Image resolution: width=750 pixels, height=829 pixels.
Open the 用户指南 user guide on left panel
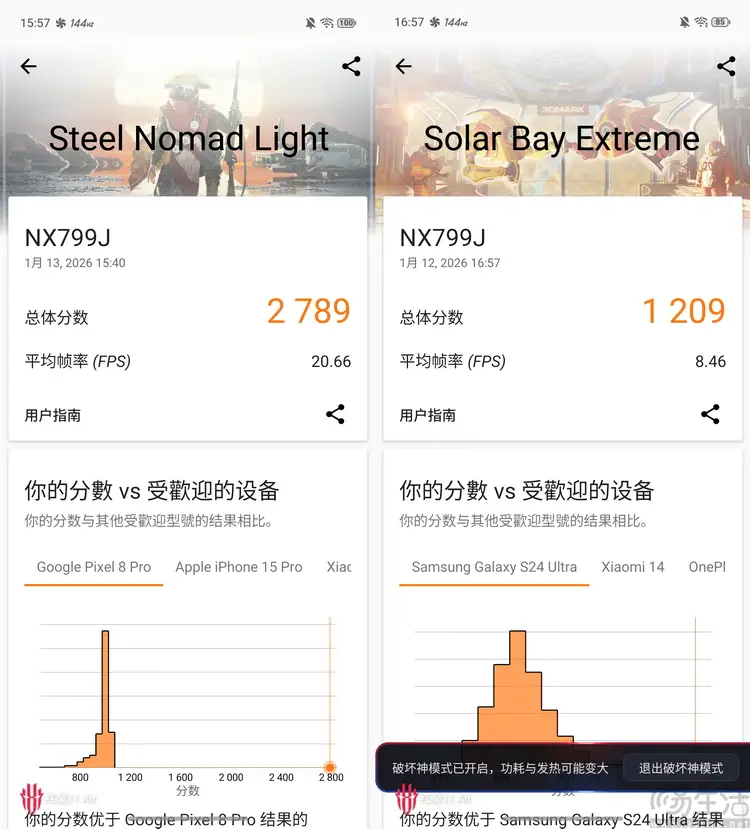click(52, 414)
